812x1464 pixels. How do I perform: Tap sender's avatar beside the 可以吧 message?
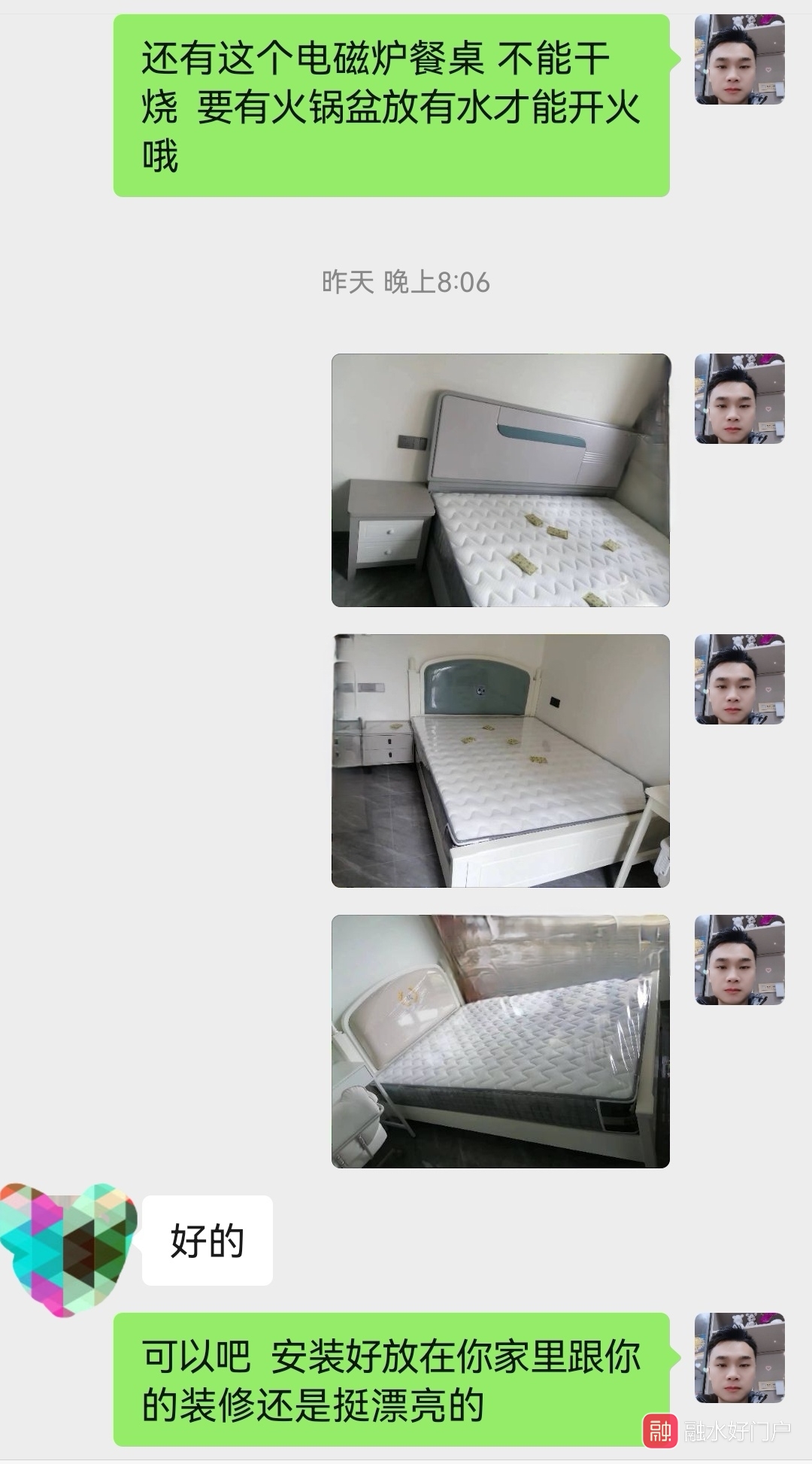coord(739,1358)
